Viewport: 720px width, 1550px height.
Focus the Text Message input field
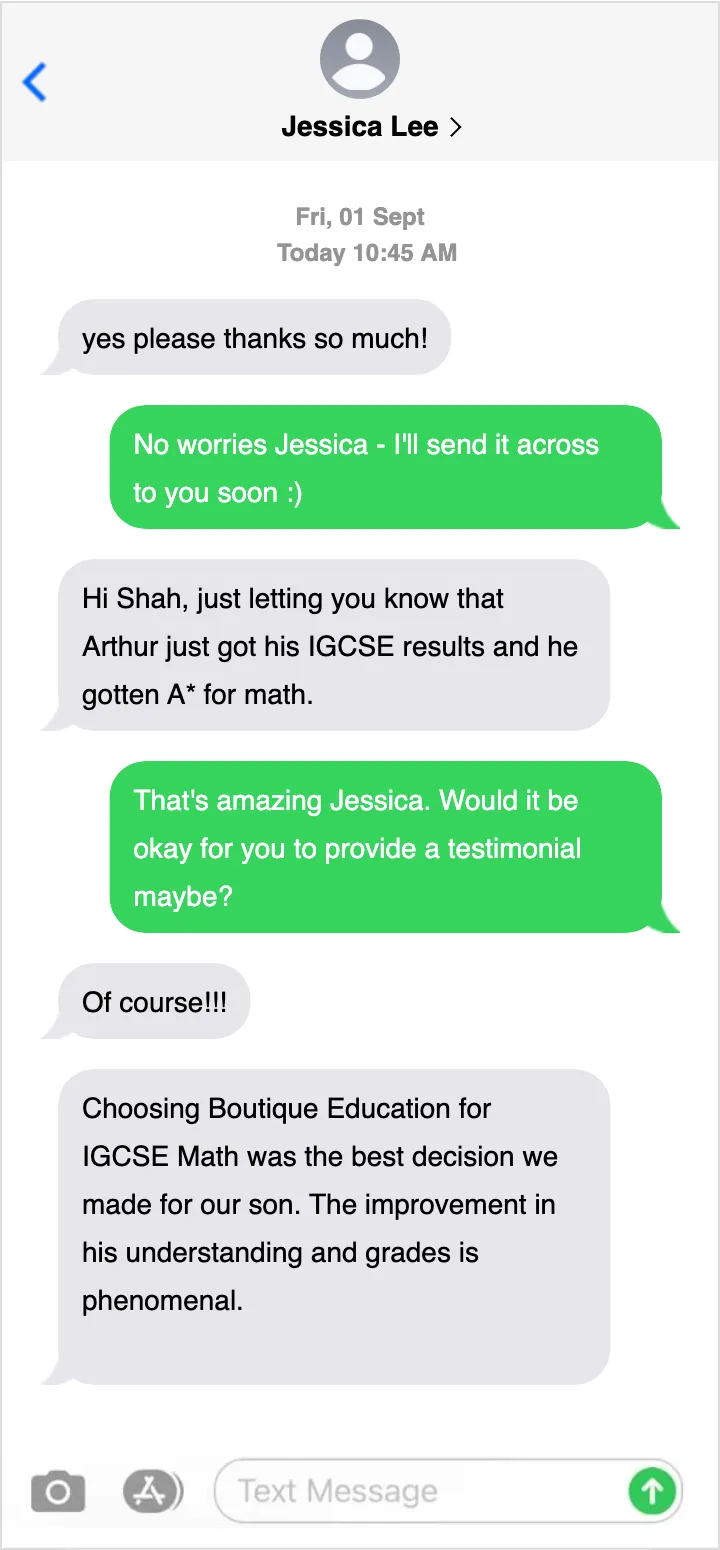[420, 1492]
